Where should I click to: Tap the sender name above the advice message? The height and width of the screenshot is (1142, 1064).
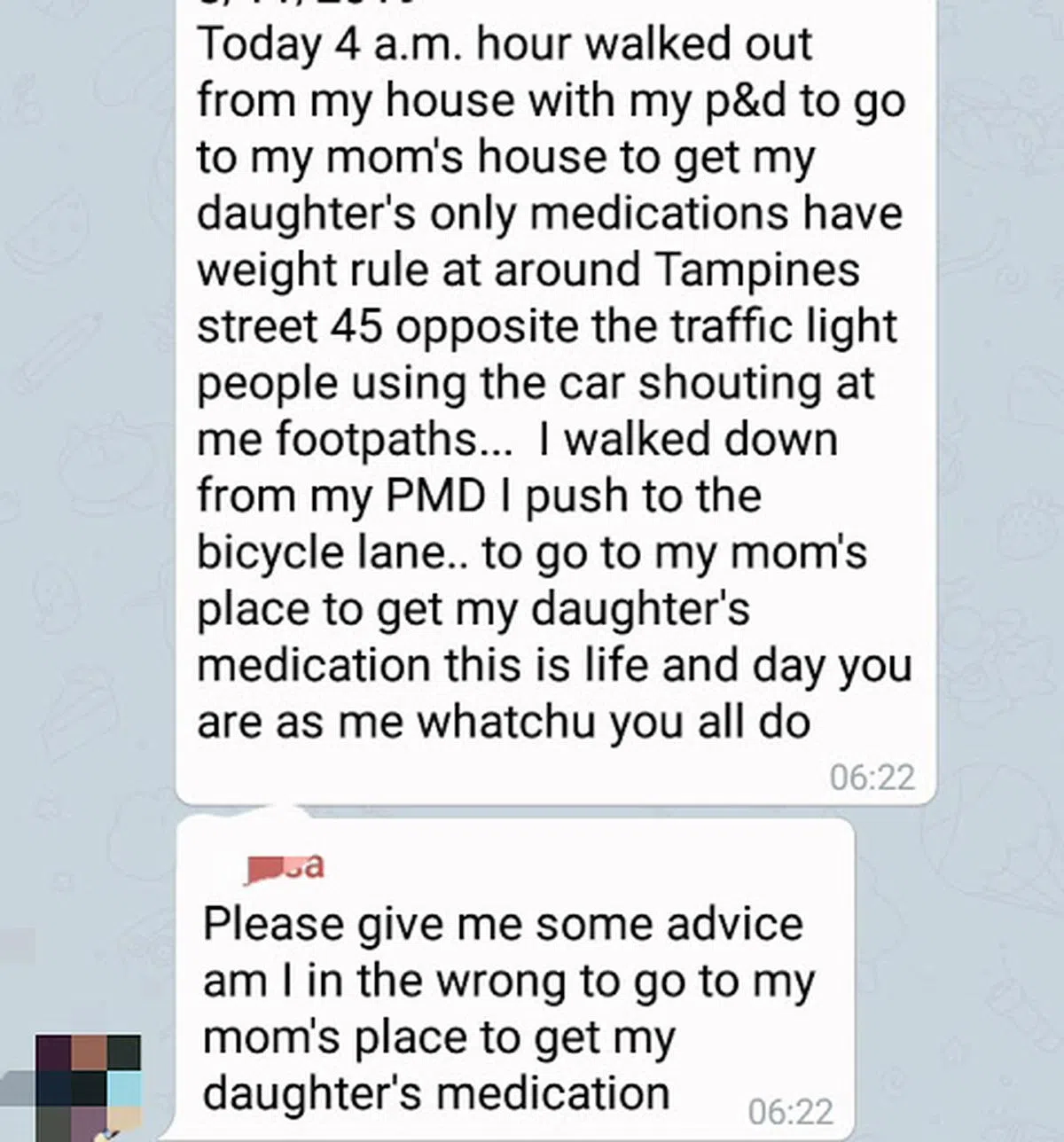tap(286, 866)
